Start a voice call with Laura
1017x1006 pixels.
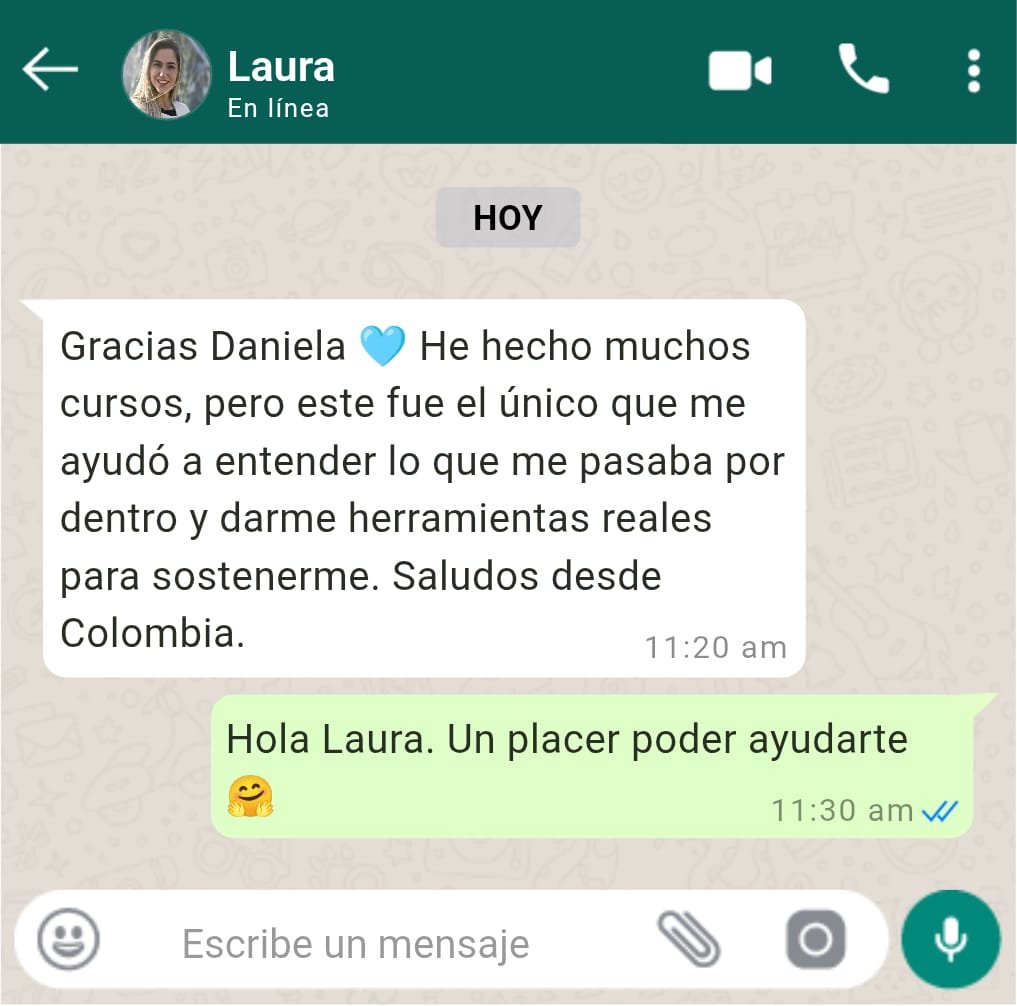coord(862,70)
